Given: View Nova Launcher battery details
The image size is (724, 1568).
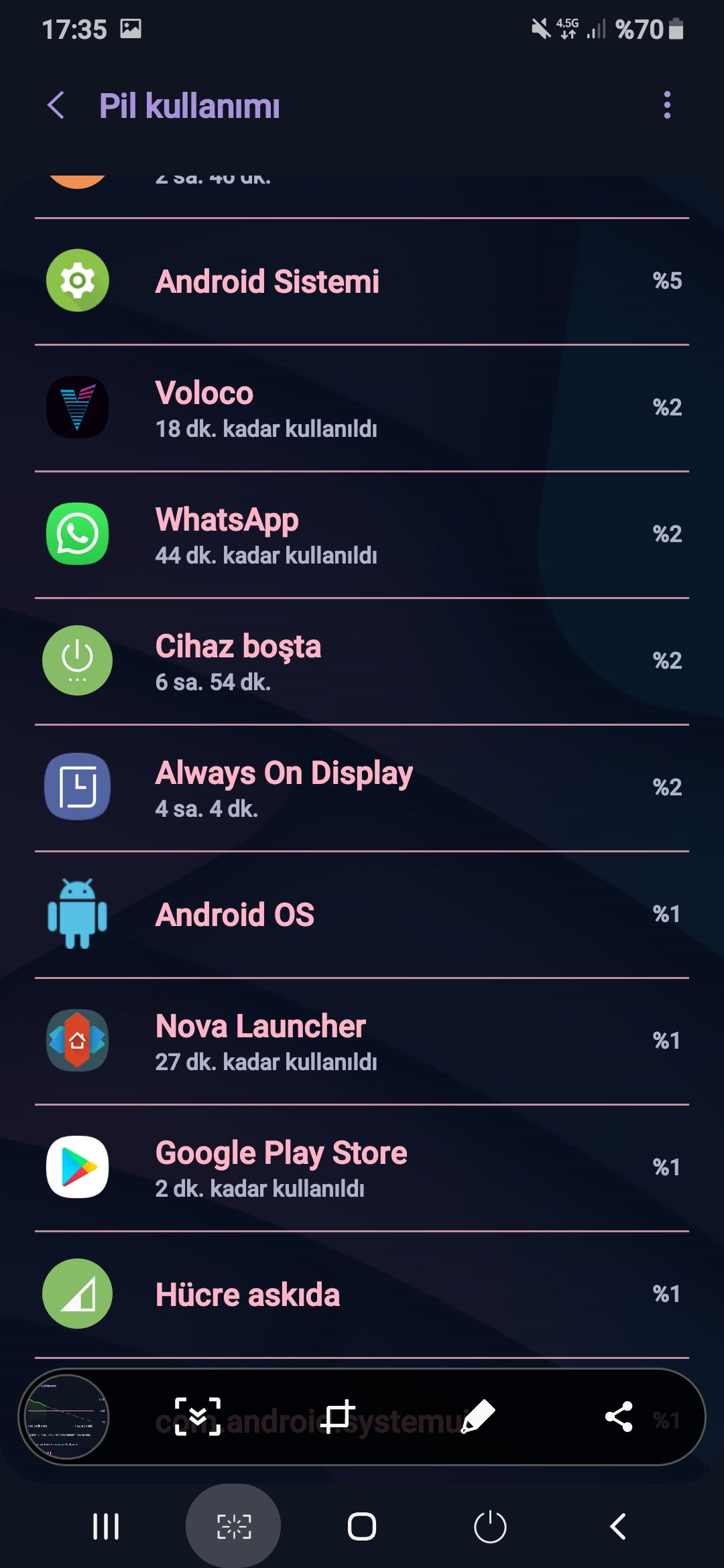Looking at the screenshot, I should click(362, 1041).
